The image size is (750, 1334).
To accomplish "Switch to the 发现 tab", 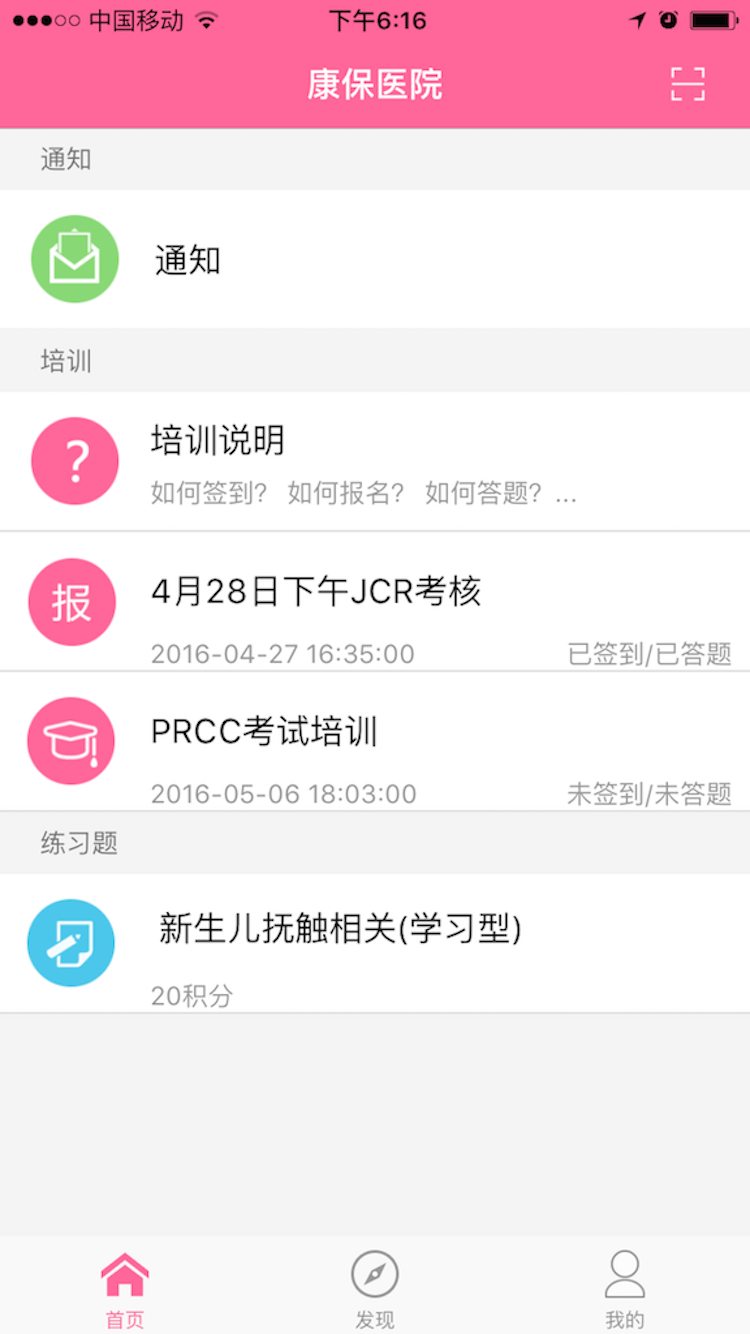I will (x=375, y=1288).
